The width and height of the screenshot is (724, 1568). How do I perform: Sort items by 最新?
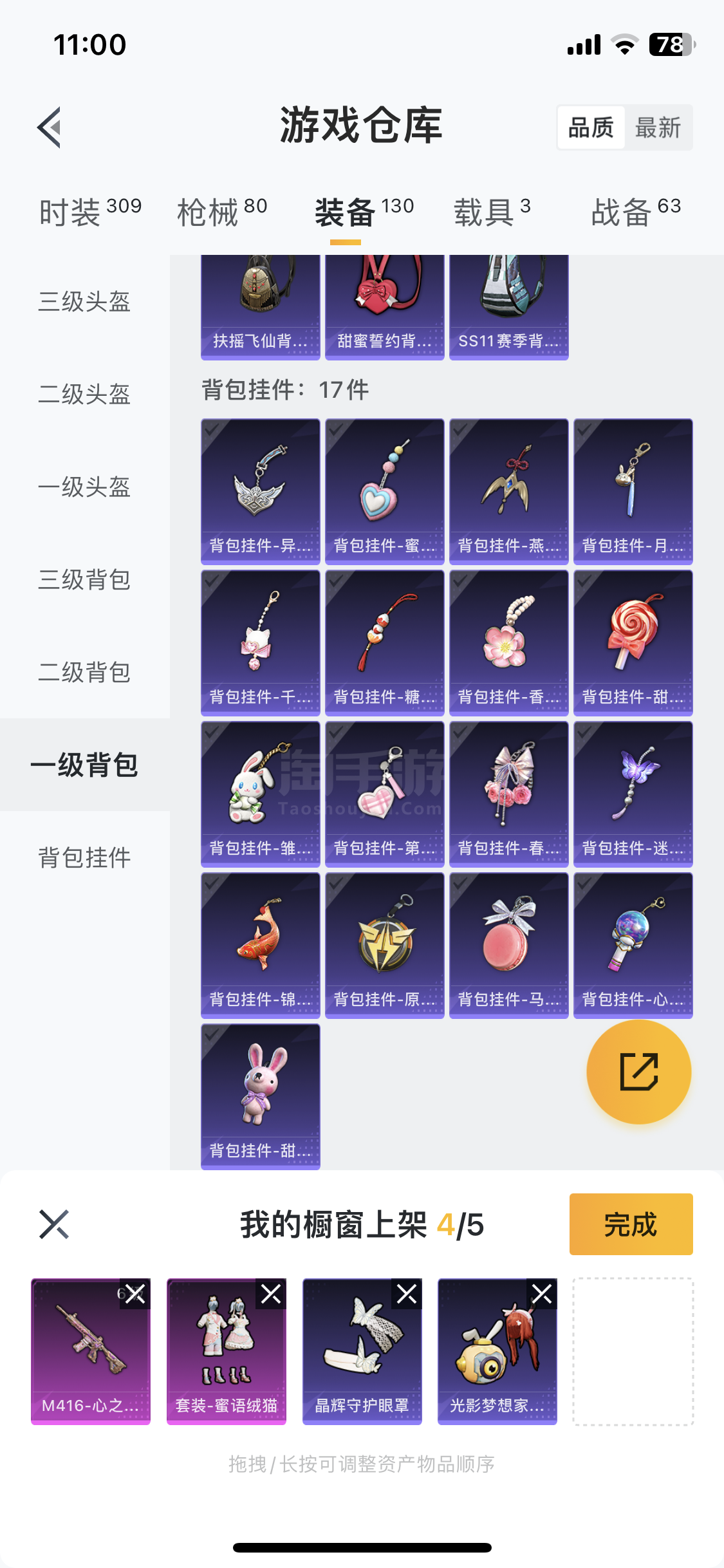click(658, 127)
